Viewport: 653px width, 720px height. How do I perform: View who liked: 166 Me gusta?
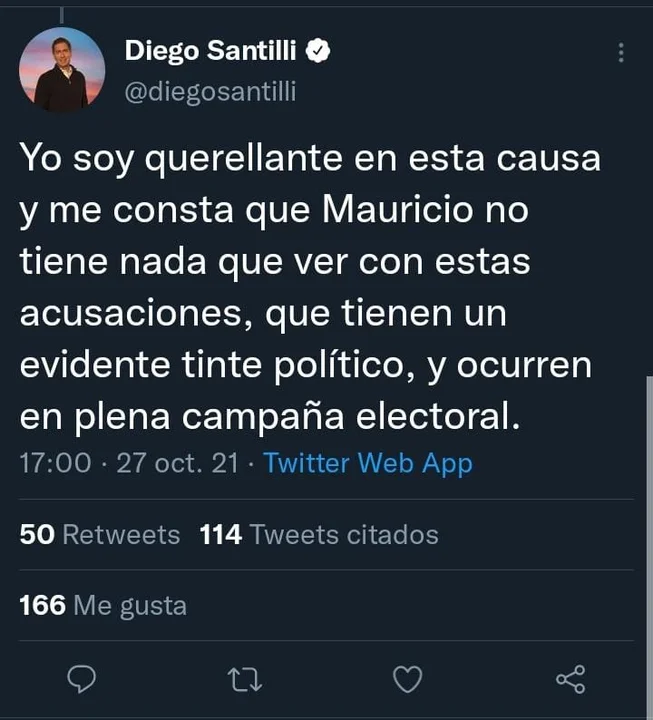tap(103, 605)
